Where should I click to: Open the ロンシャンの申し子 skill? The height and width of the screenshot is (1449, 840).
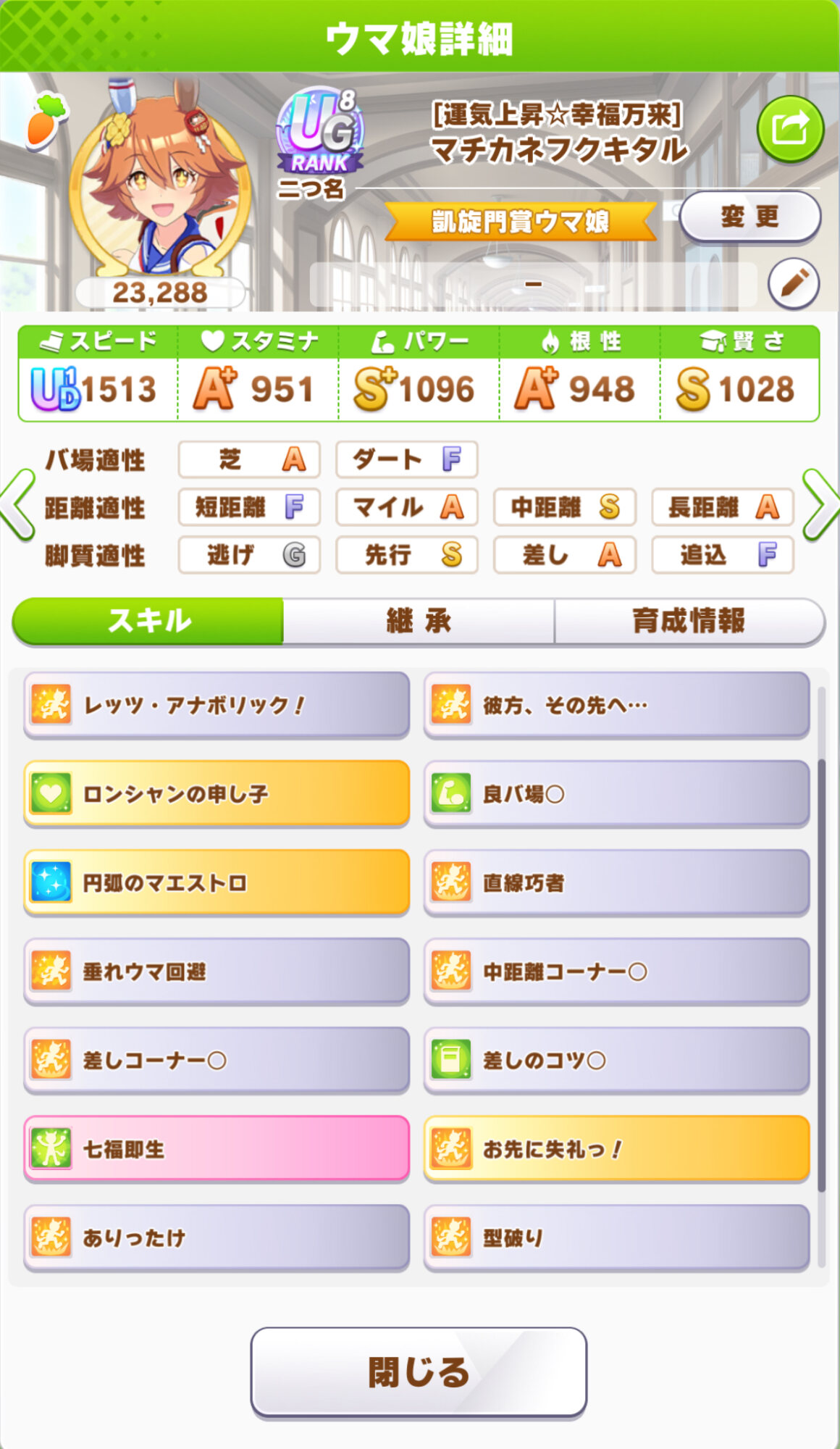click(217, 793)
